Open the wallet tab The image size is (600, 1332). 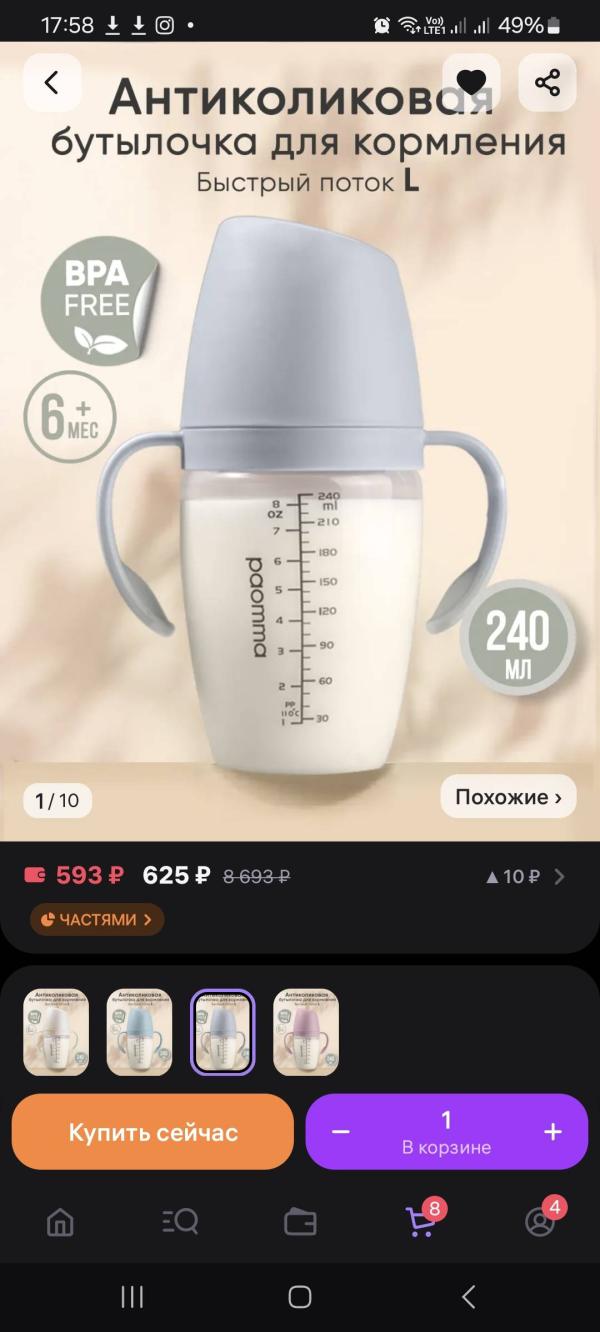[x=300, y=1222]
